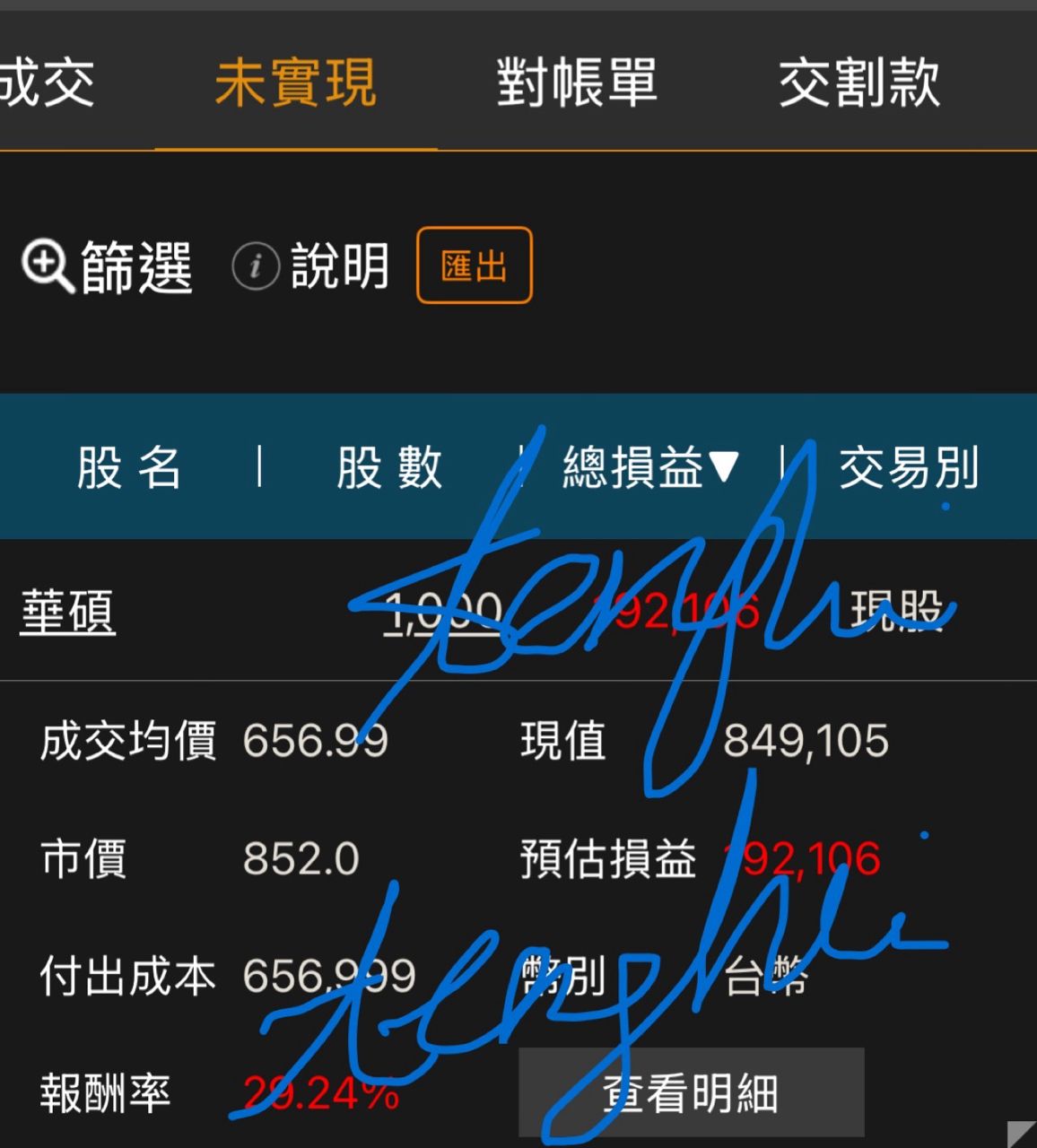Screen dimensions: 1037x1148
Task: Tap the 1,000 shares link
Action: pos(441,613)
